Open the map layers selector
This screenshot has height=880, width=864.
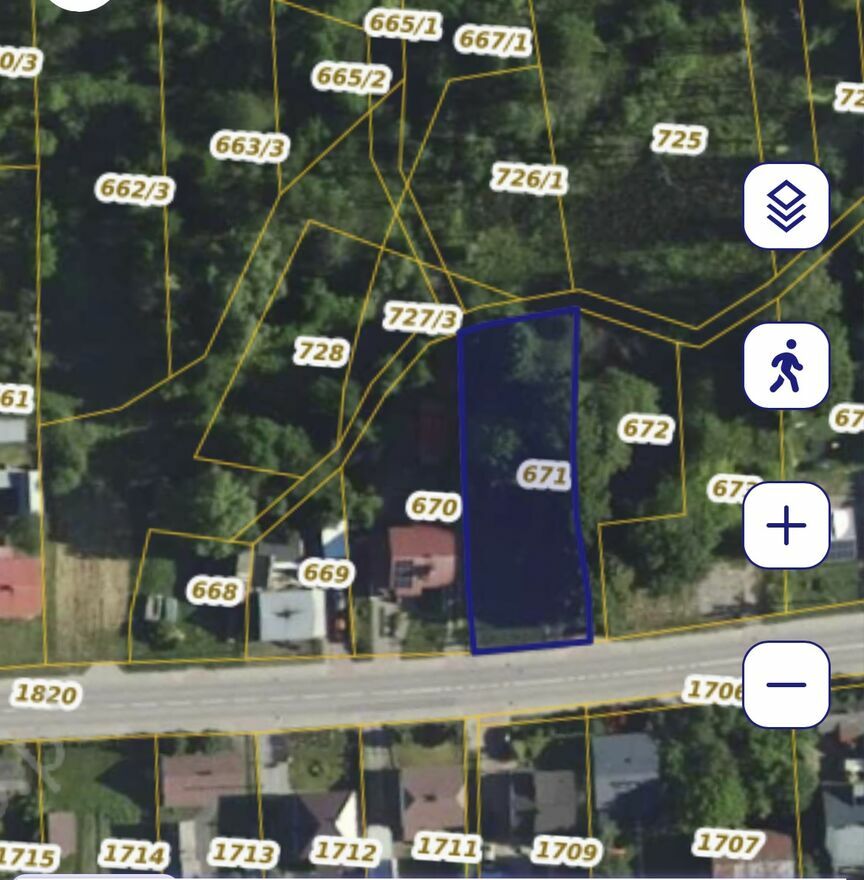(786, 206)
